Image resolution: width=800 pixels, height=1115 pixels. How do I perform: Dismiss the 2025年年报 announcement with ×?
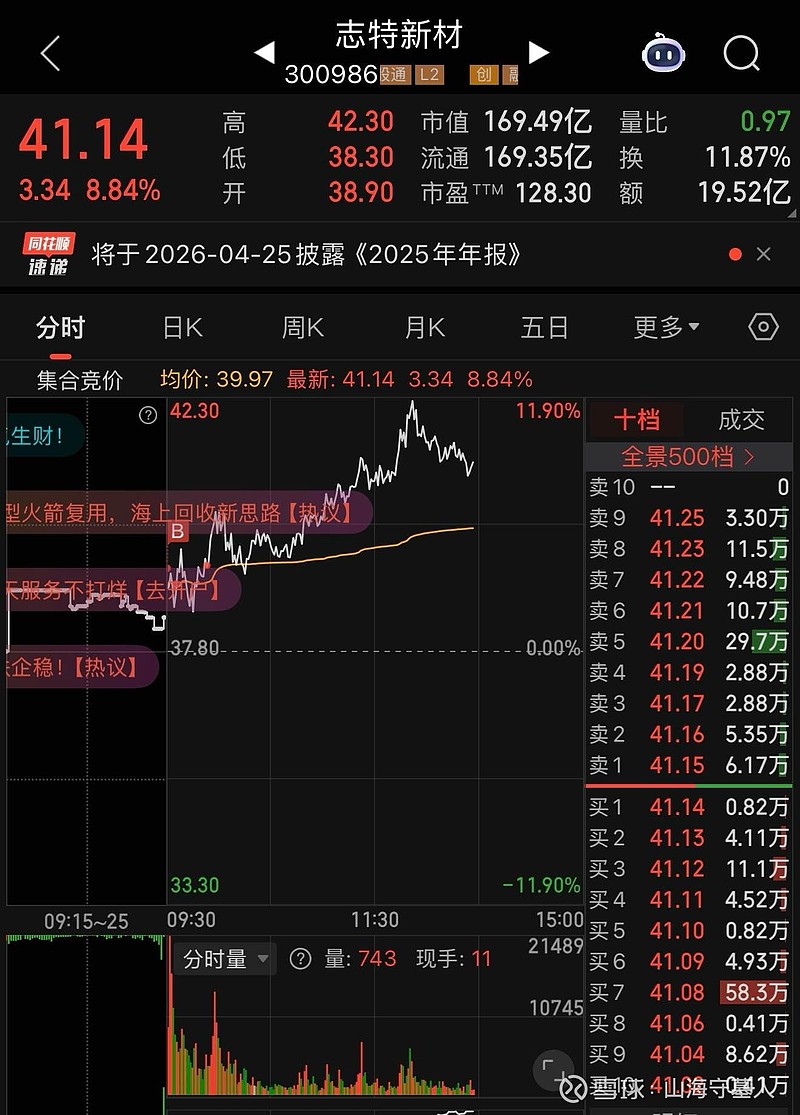pyautogui.click(x=765, y=254)
